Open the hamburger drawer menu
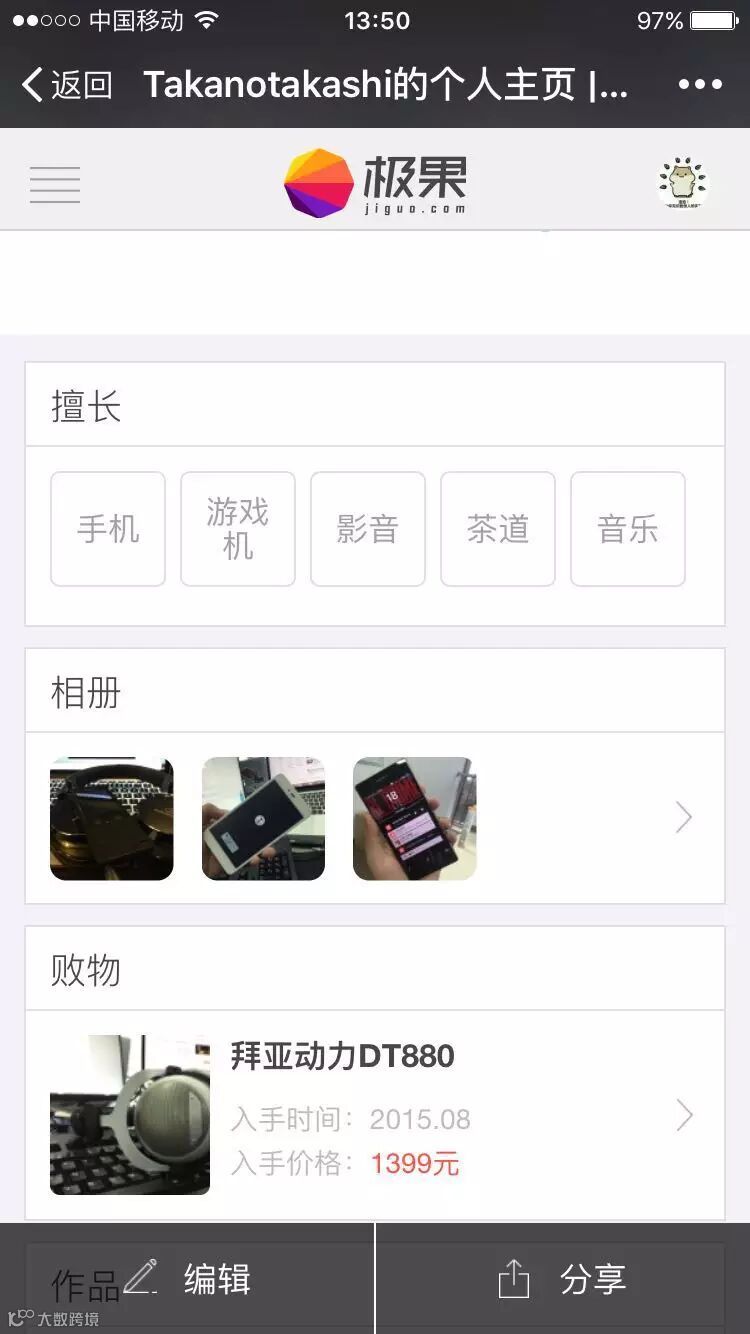 55,184
